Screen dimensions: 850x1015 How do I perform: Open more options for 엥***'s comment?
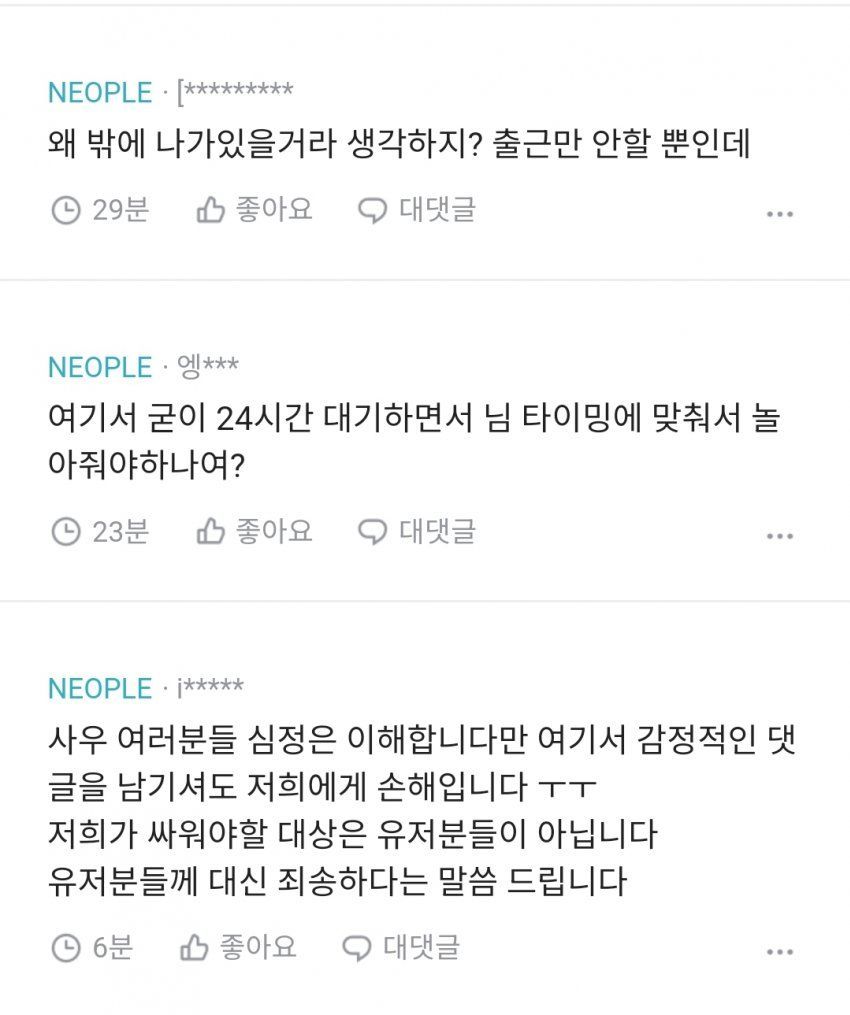779,536
